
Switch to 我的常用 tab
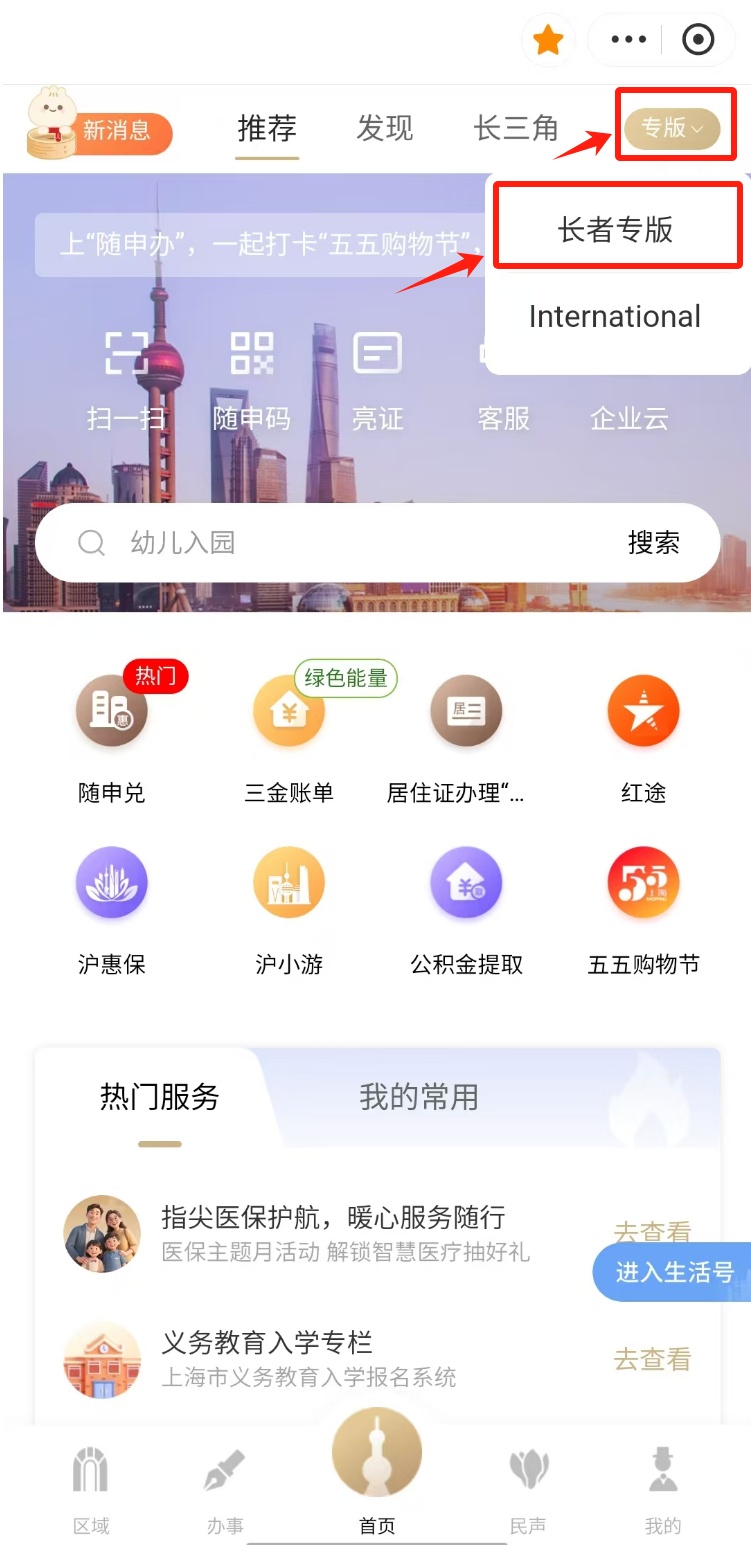coord(419,1097)
